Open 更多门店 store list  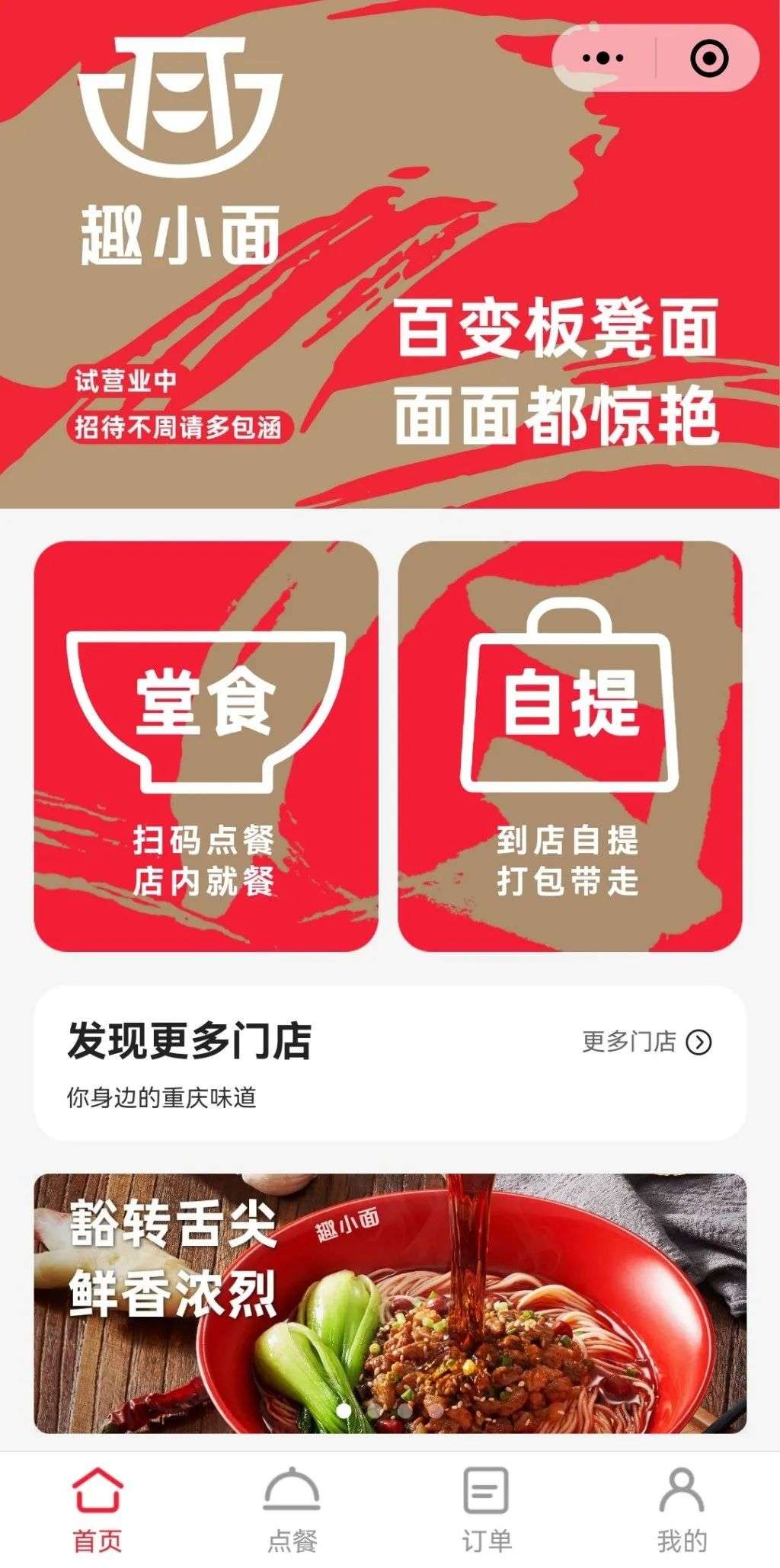tap(646, 1041)
